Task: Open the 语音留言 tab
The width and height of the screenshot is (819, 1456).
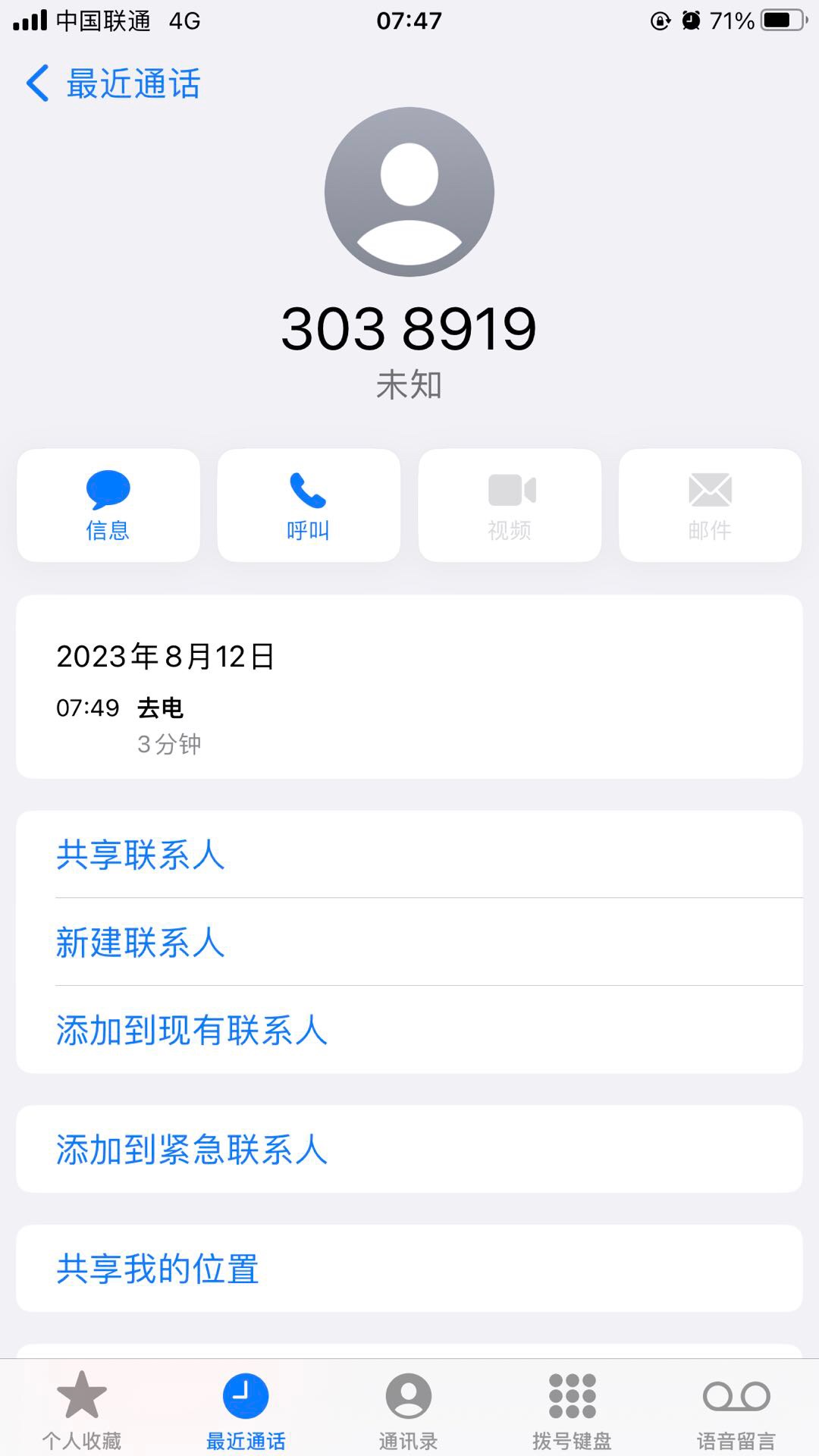Action: tap(736, 1410)
